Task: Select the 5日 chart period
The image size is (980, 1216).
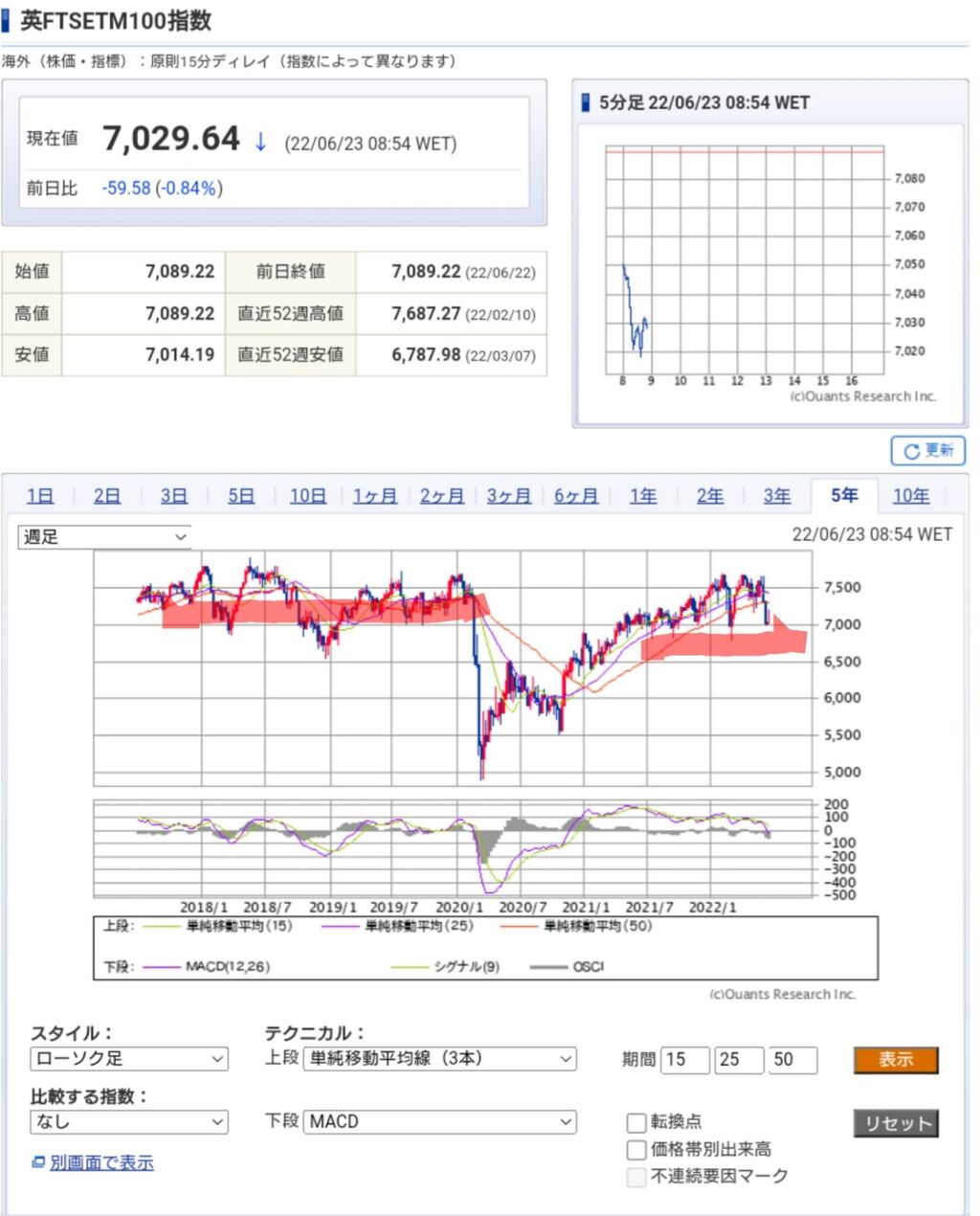Action: coord(241,496)
